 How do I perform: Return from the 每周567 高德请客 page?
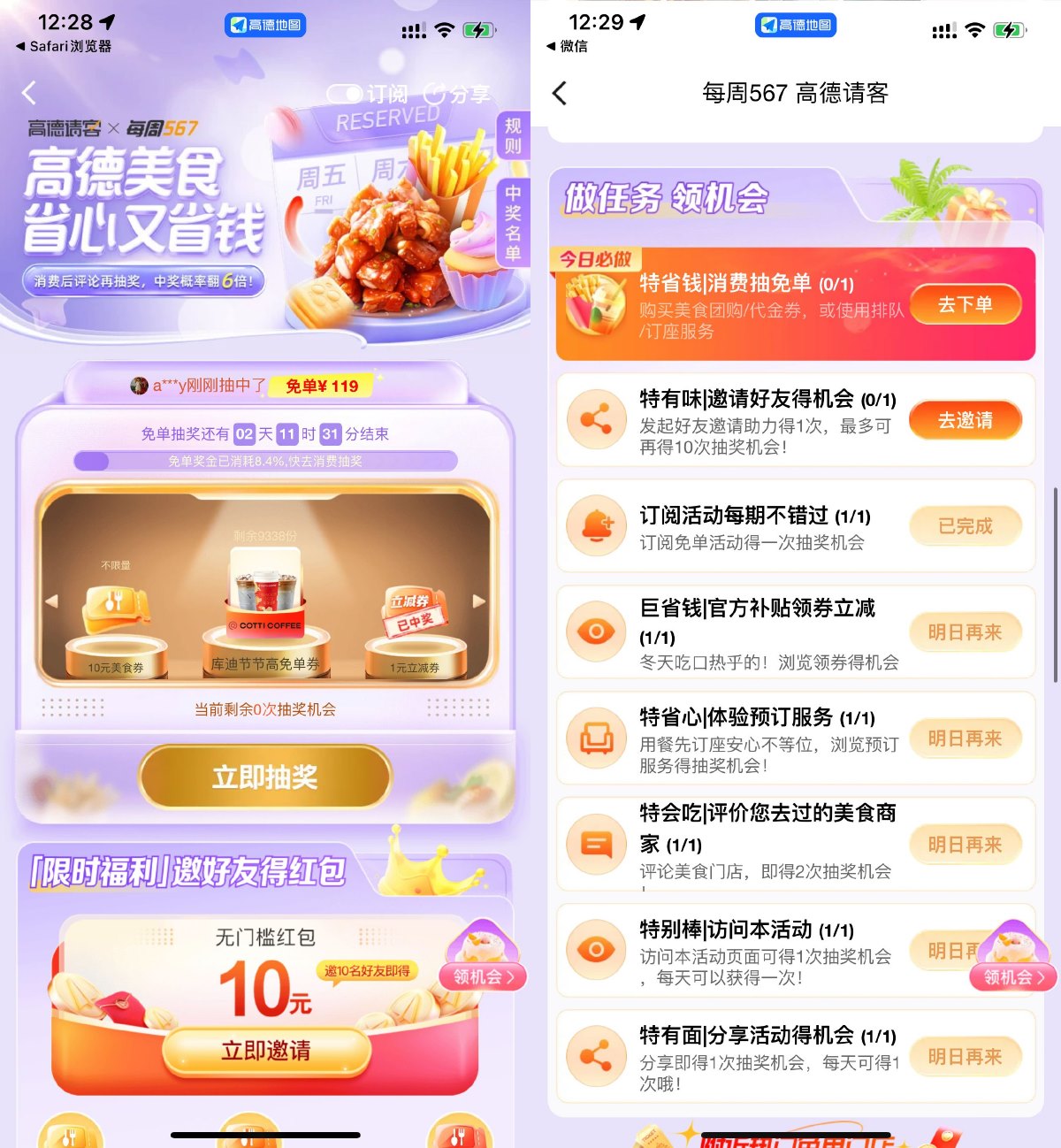coord(559,93)
